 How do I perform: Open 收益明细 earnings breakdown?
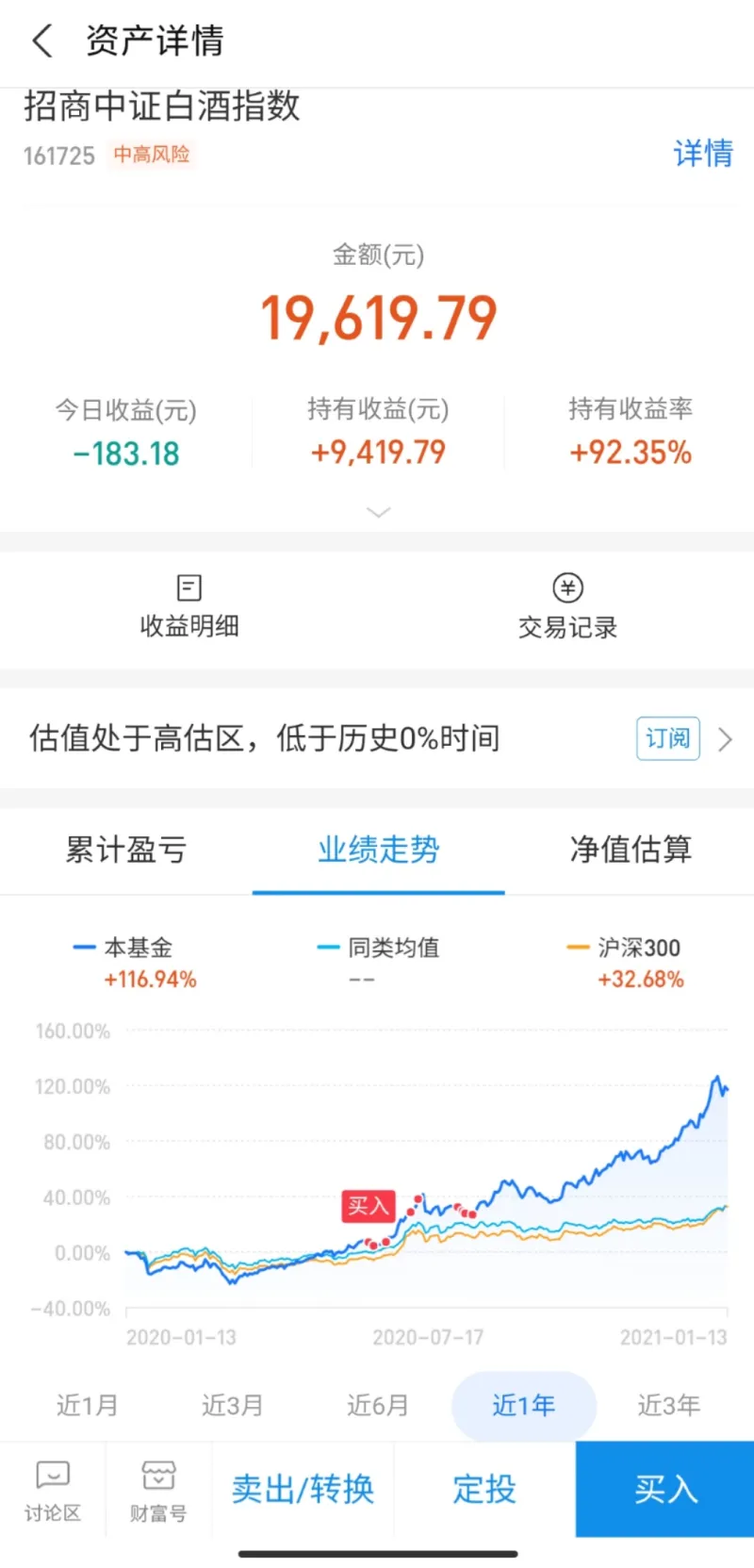tap(188, 606)
